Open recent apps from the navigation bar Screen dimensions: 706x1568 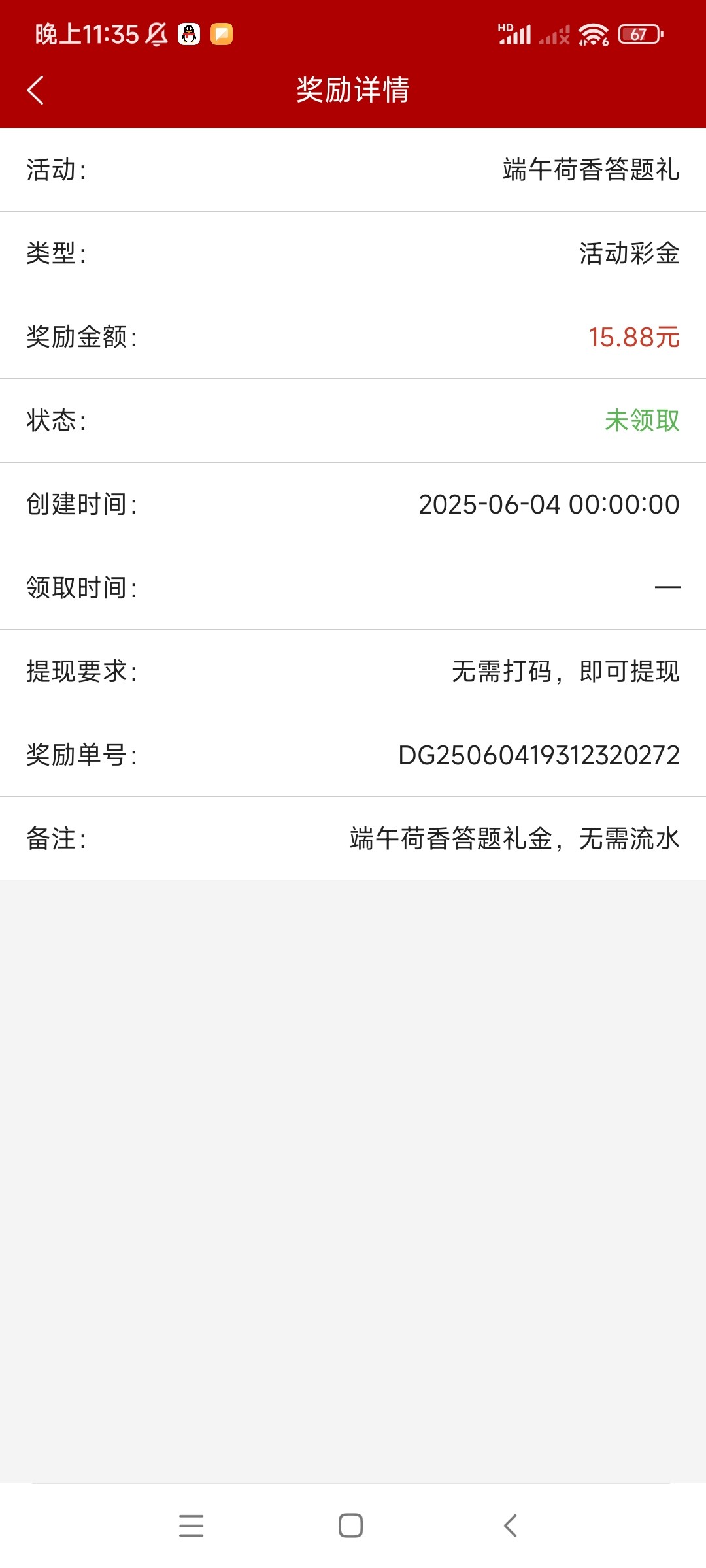coord(192,1526)
